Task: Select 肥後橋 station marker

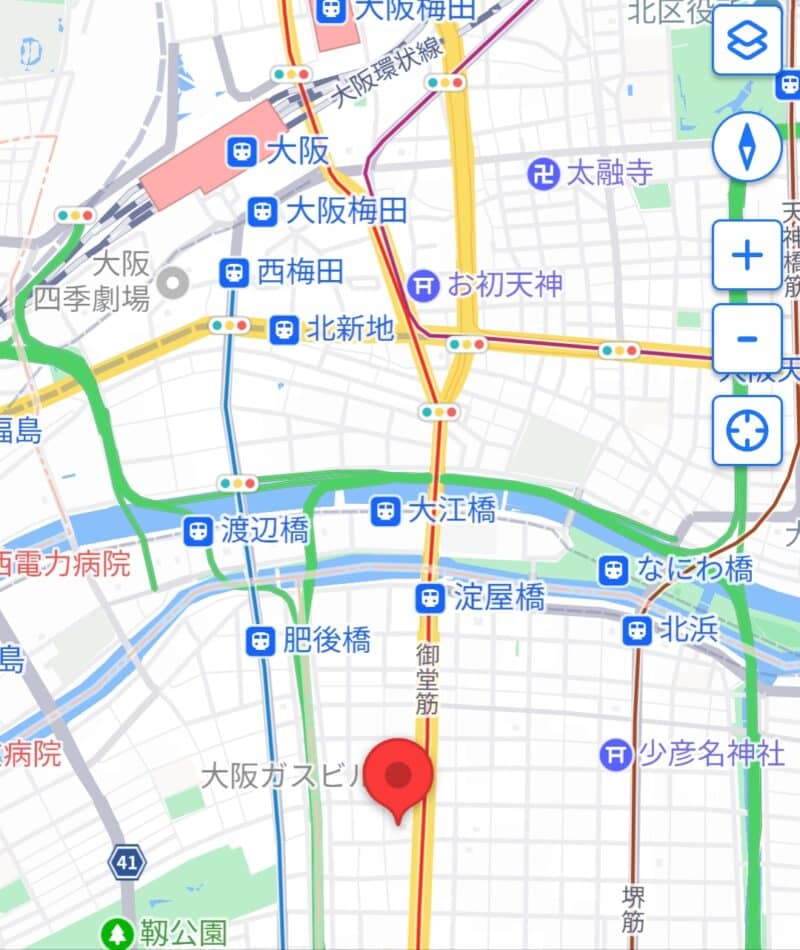Action: 261,639
